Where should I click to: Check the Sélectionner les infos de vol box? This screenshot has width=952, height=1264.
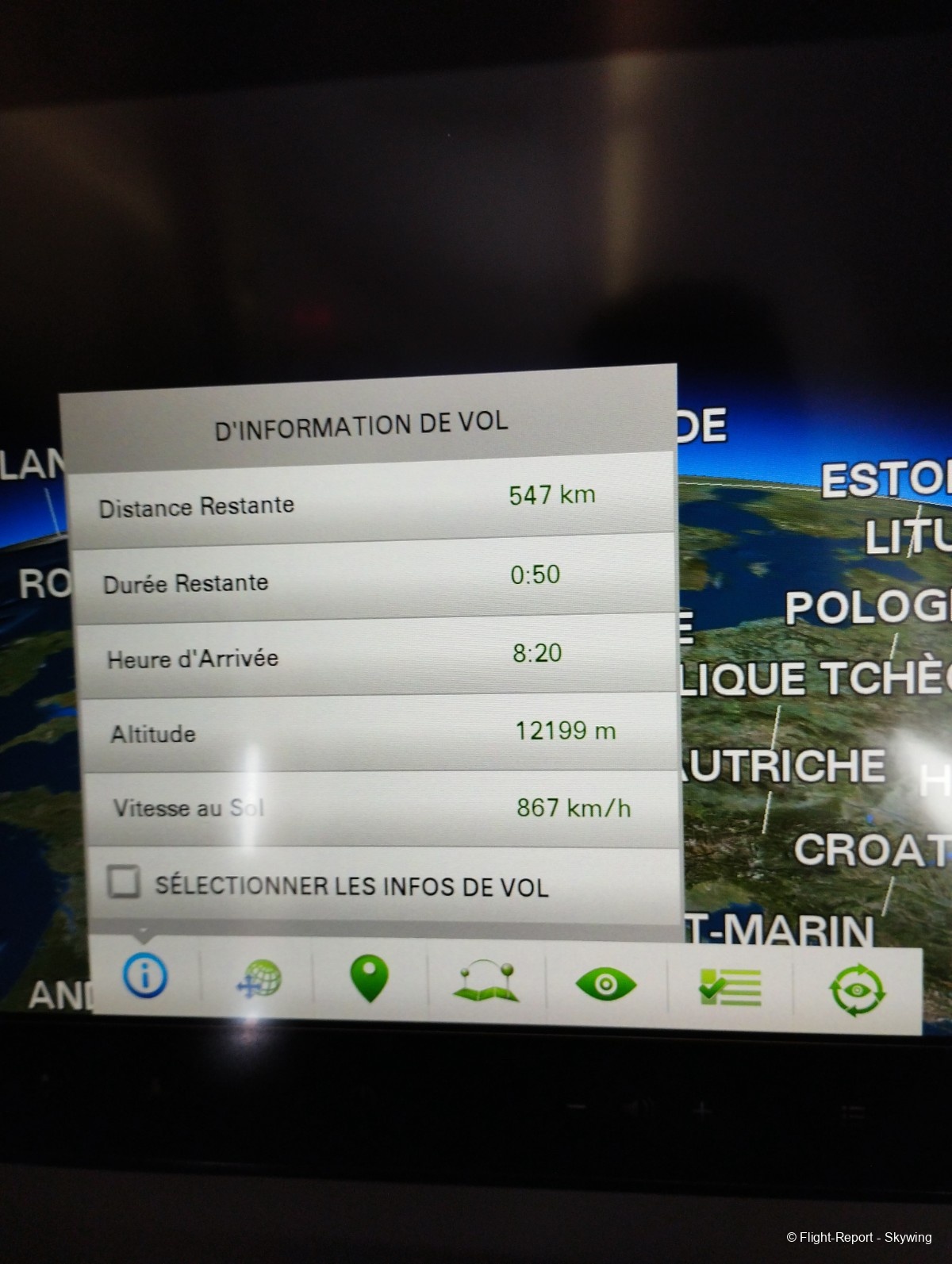pos(124,882)
